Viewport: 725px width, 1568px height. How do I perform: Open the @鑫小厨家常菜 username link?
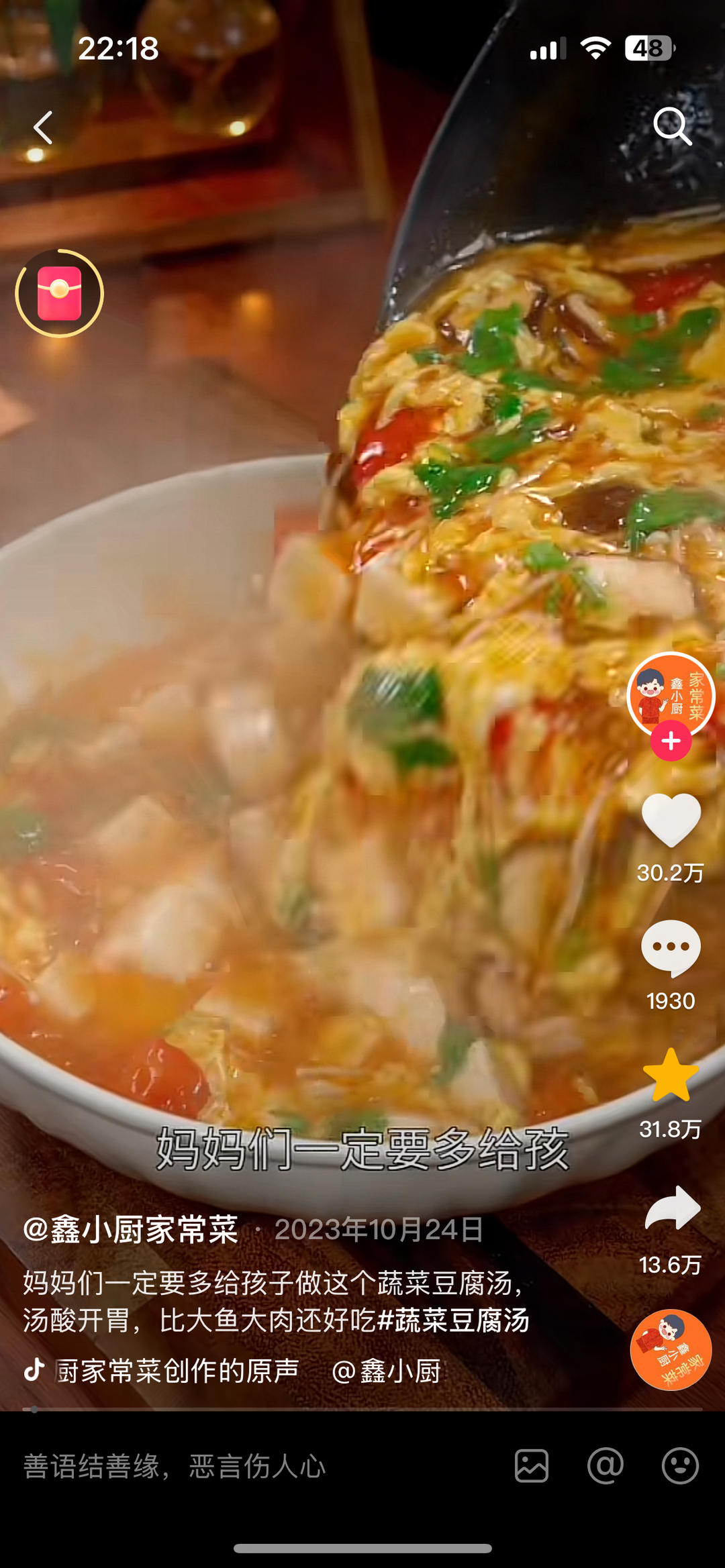point(131,1230)
